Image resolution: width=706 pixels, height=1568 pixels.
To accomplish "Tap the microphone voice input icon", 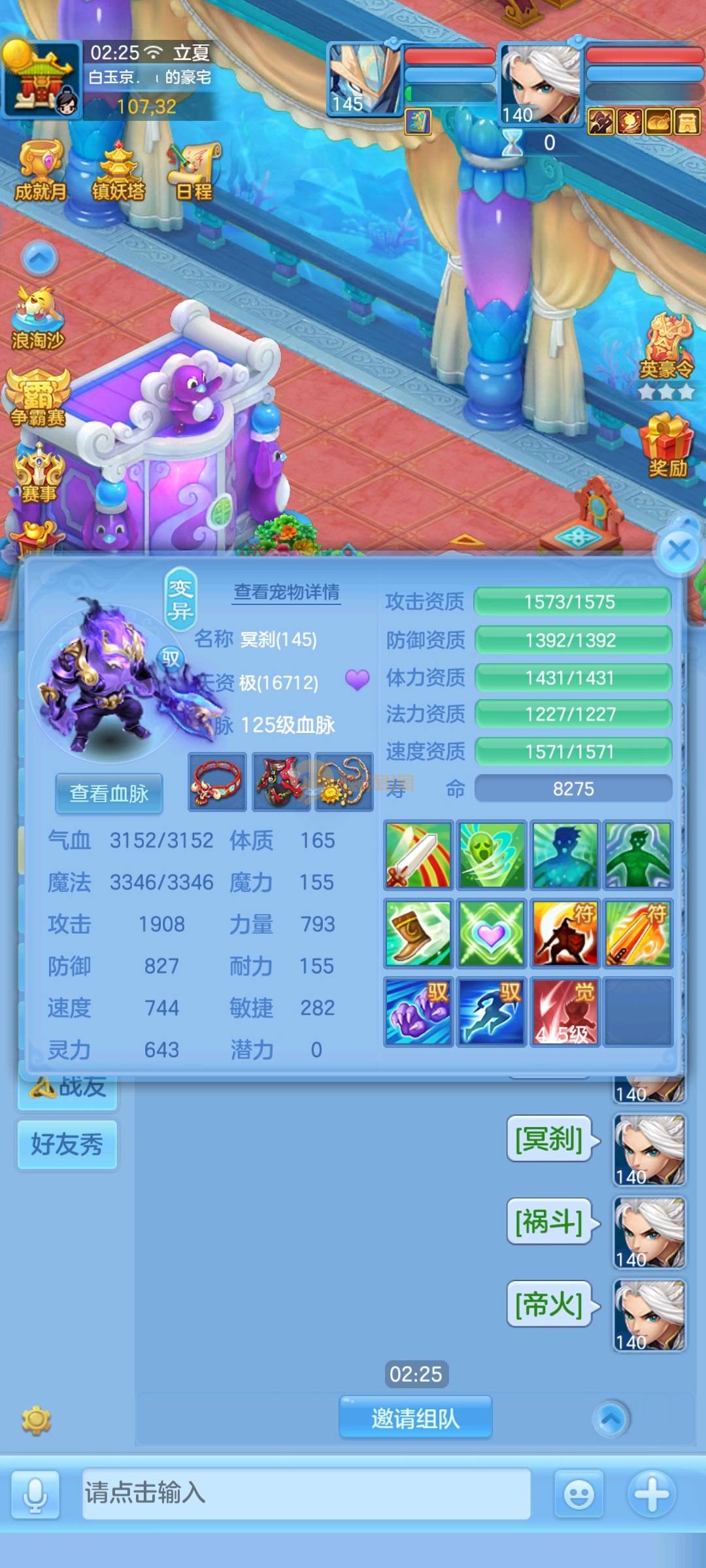I will pos(35,1494).
